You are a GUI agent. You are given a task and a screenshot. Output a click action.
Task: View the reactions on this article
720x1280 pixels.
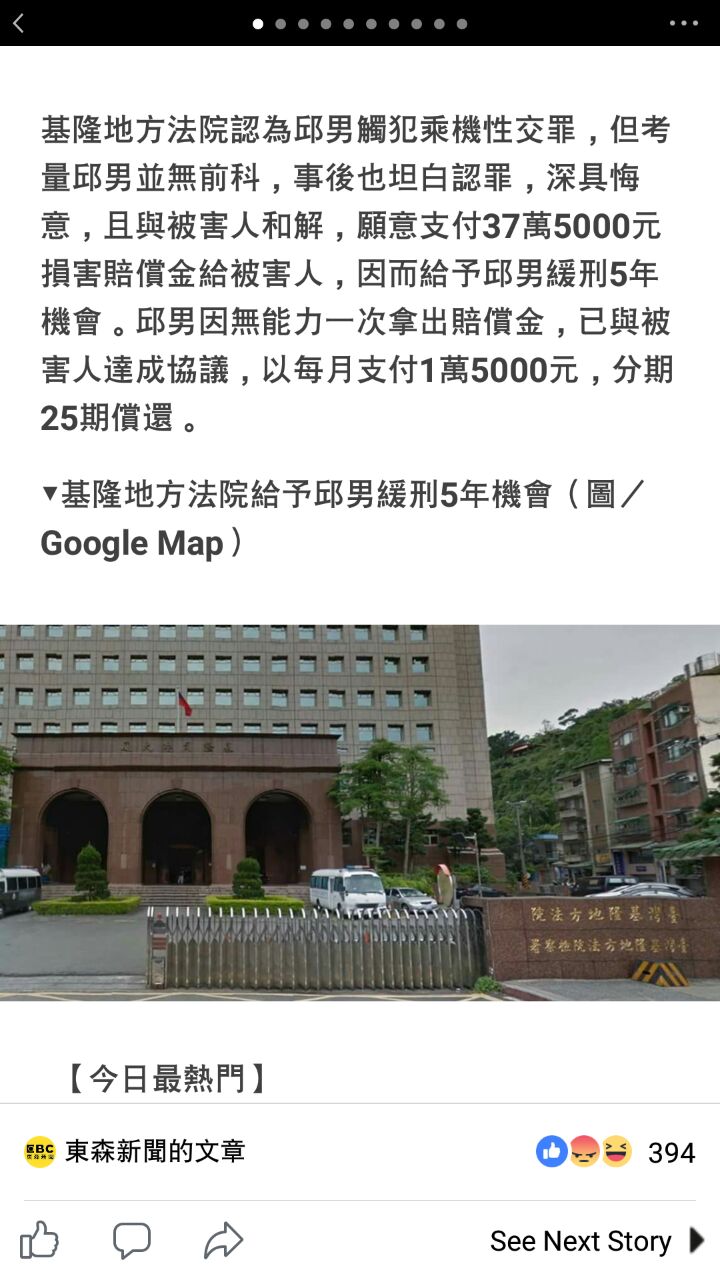pos(614,1152)
